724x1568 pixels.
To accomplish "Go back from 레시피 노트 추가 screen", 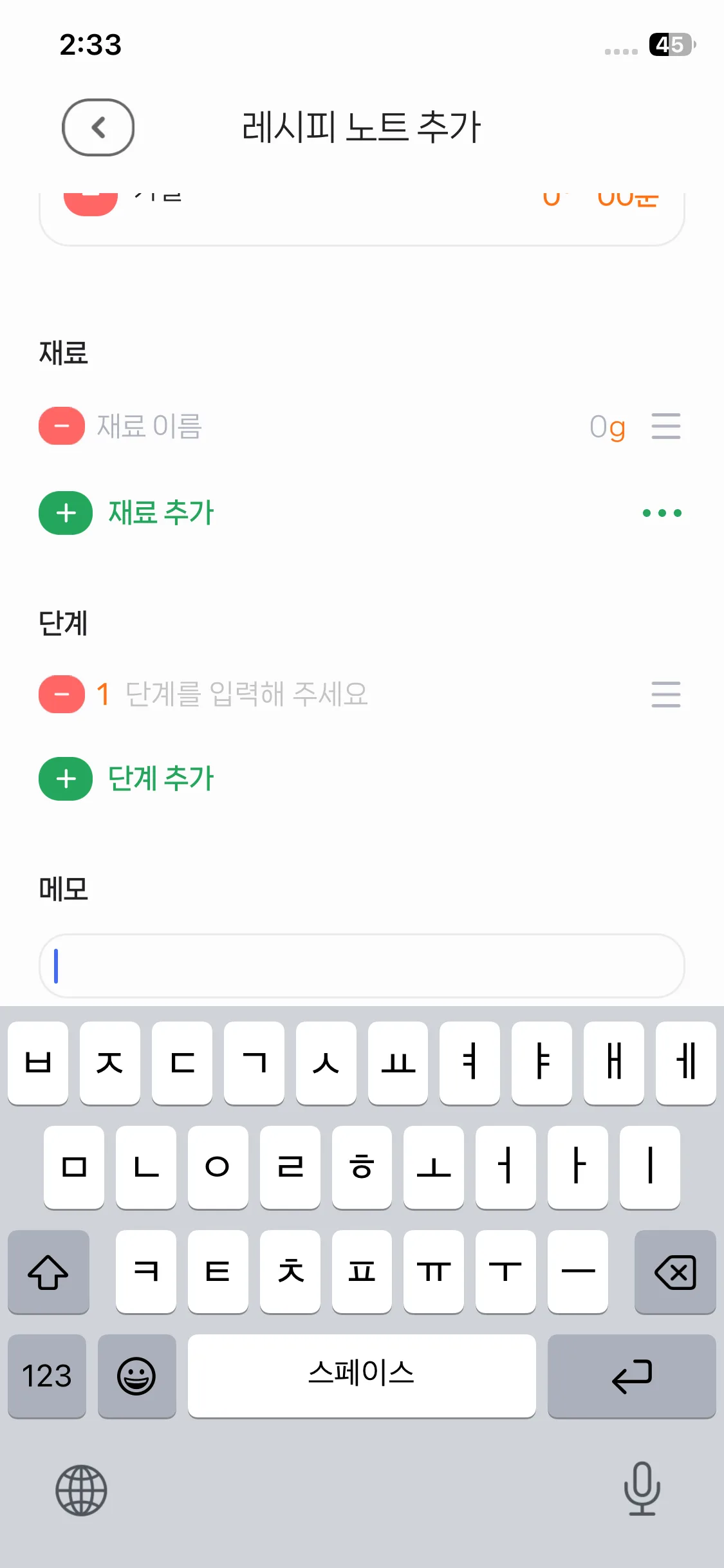I will pyautogui.click(x=98, y=127).
